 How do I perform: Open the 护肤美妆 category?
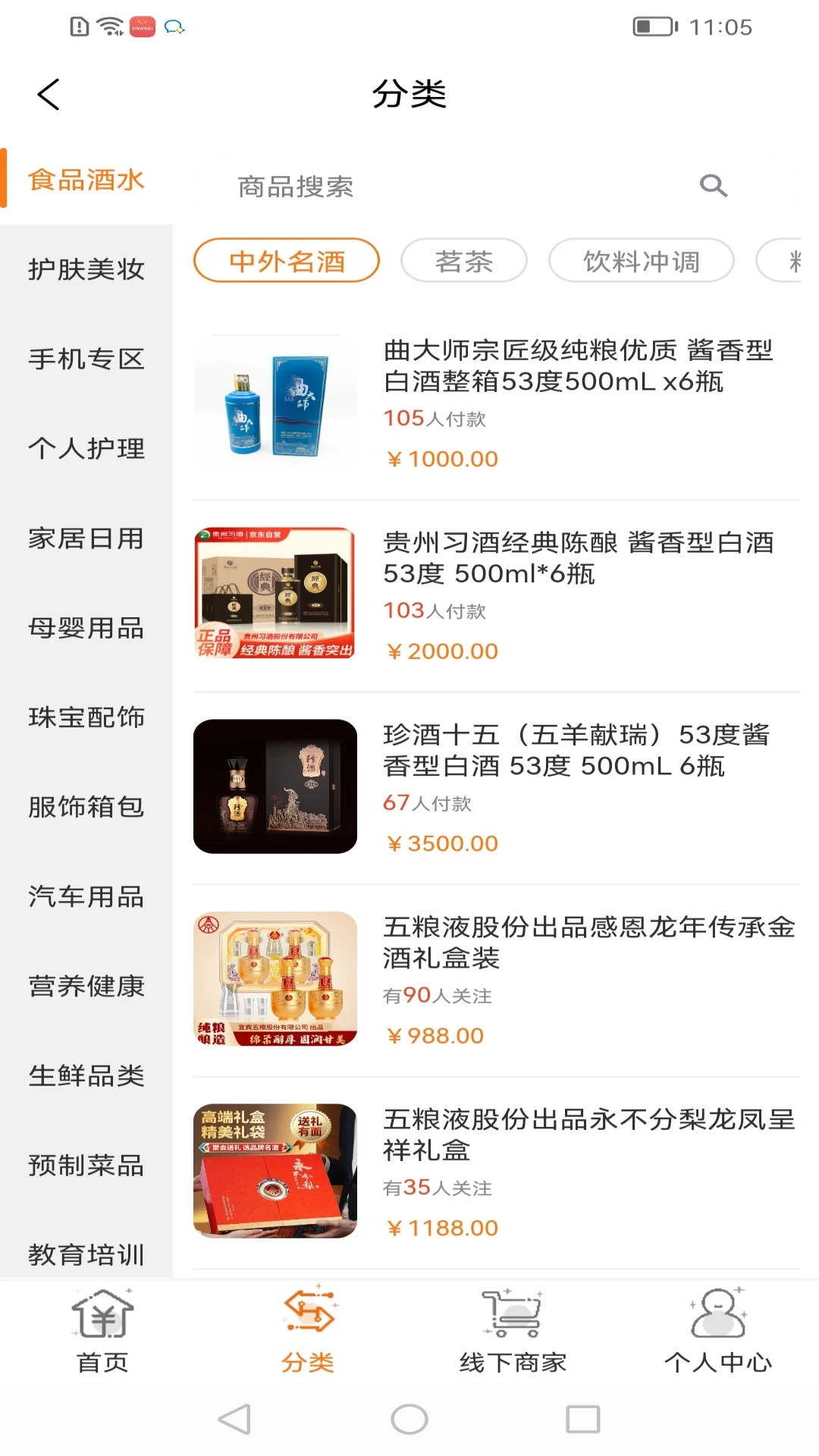(x=86, y=269)
